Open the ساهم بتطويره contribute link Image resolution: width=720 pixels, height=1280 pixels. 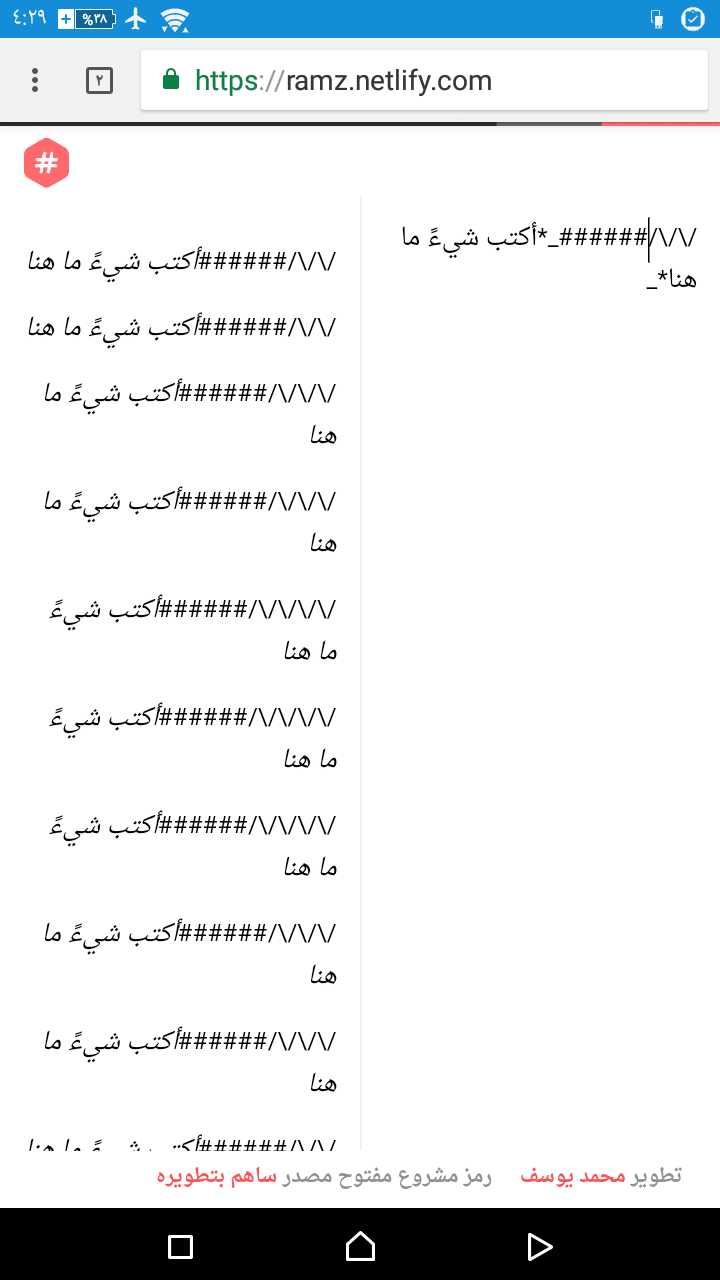click(216, 1176)
